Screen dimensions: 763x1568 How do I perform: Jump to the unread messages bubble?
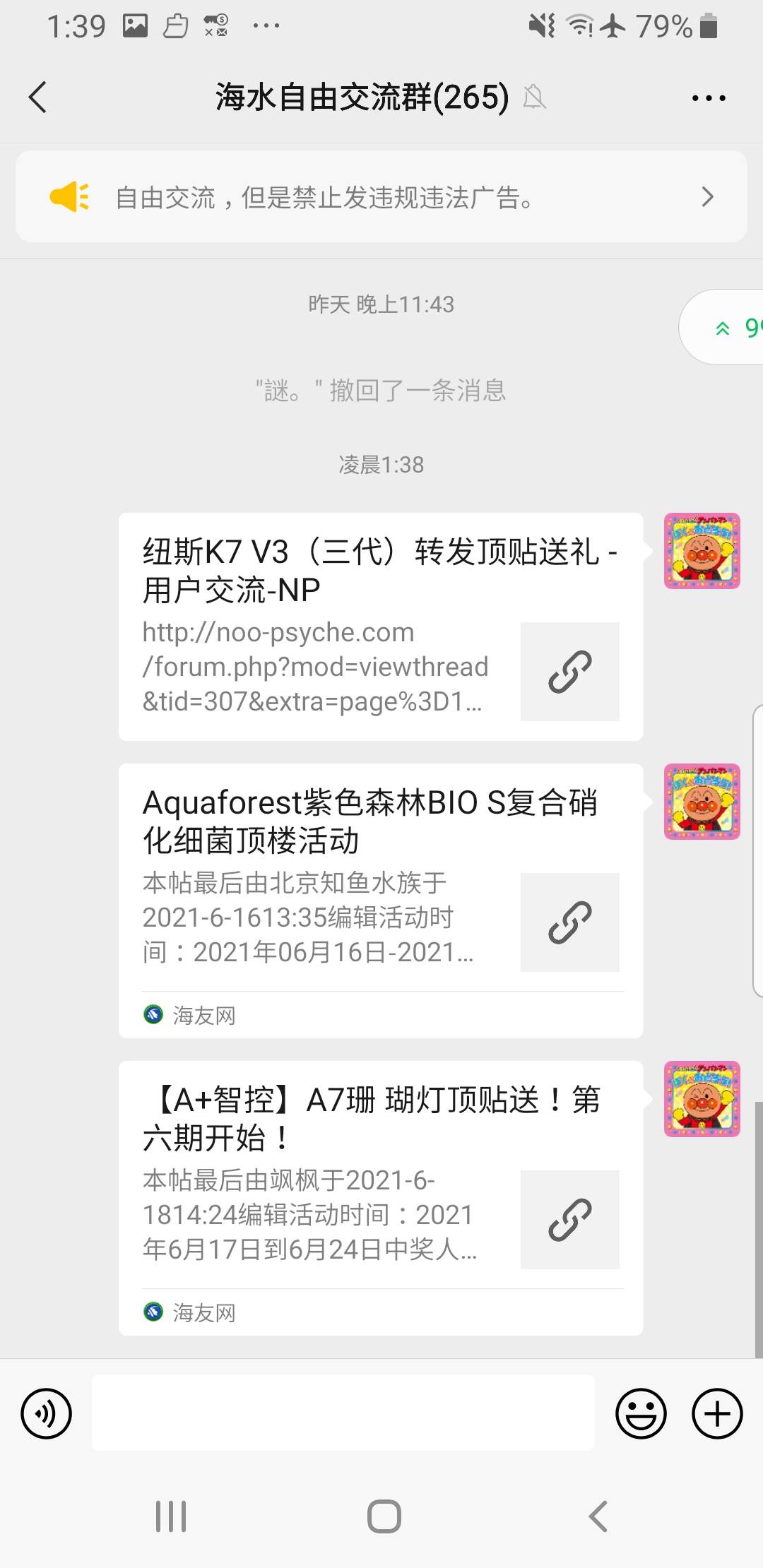pos(728,328)
